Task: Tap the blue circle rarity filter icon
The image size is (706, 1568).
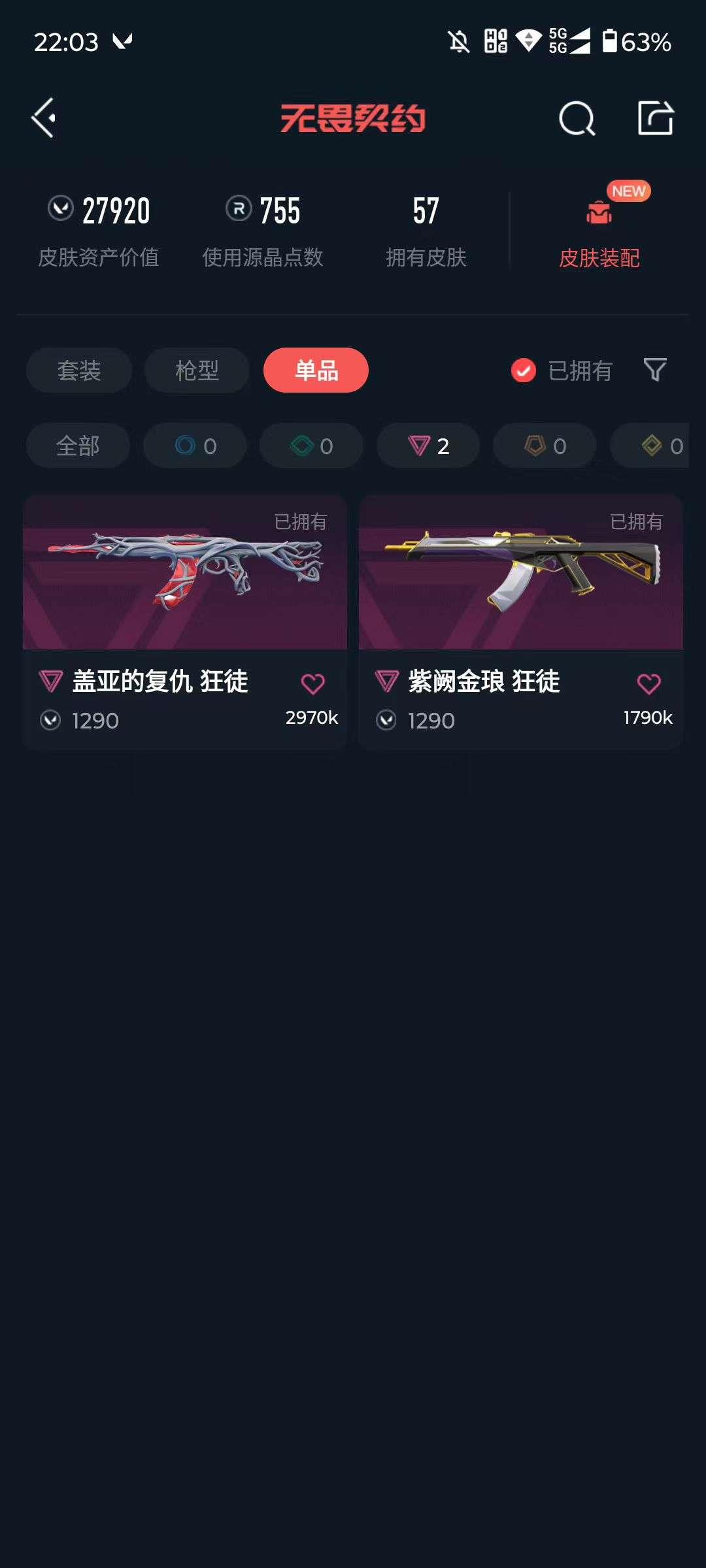Action: tap(194, 446)
